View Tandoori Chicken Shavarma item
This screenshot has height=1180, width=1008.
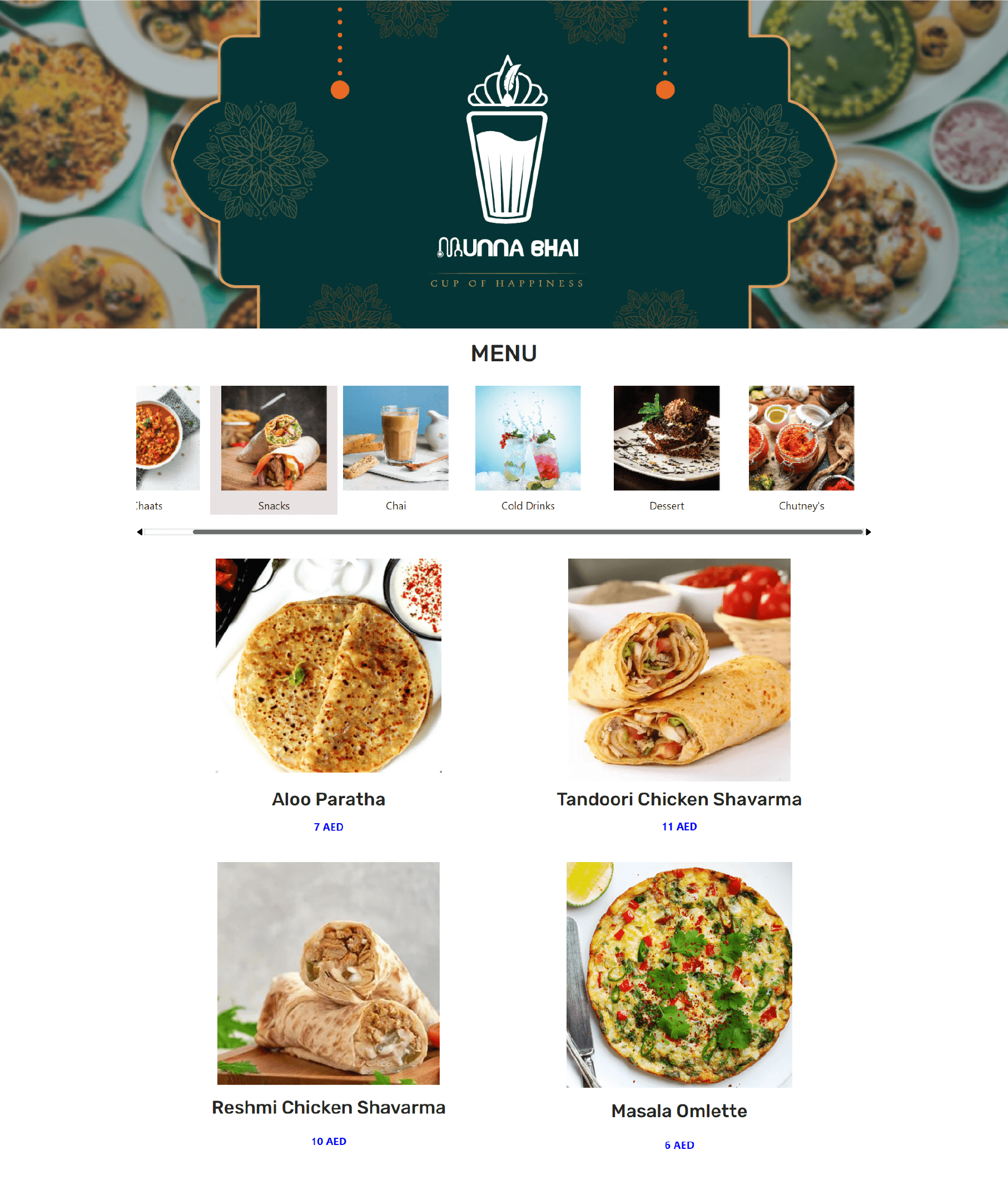tap(679, 669)
